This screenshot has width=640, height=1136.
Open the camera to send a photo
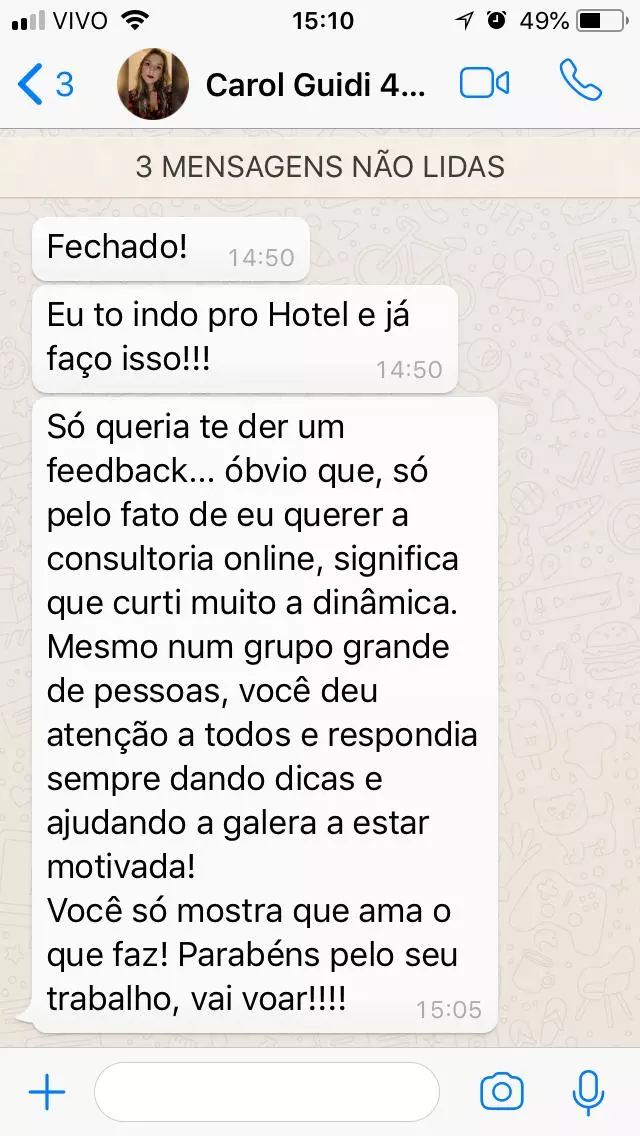pos(502,1092)
